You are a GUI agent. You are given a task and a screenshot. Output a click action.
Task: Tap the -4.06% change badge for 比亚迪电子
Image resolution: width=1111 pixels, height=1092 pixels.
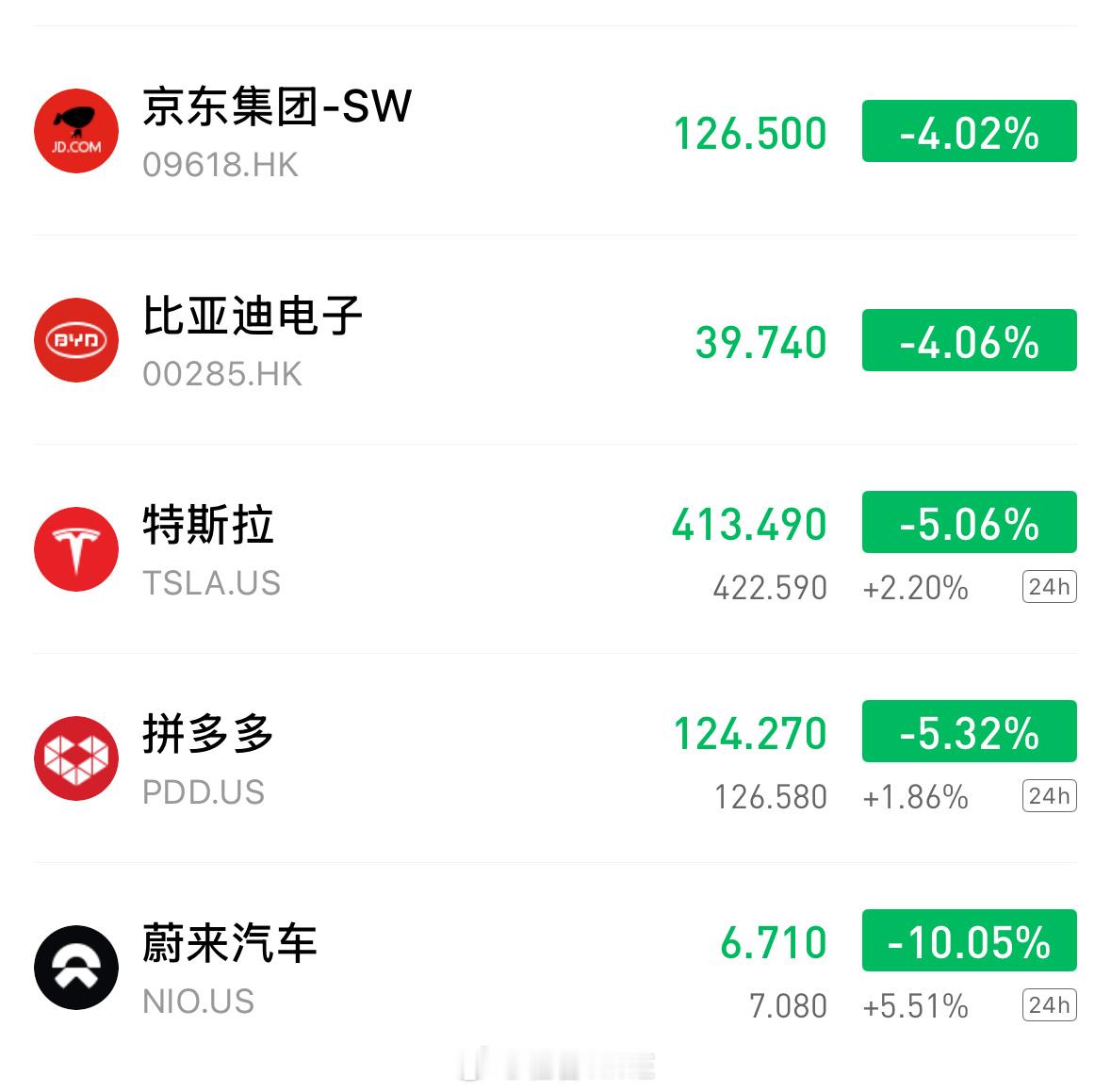[x=970, y=340]
